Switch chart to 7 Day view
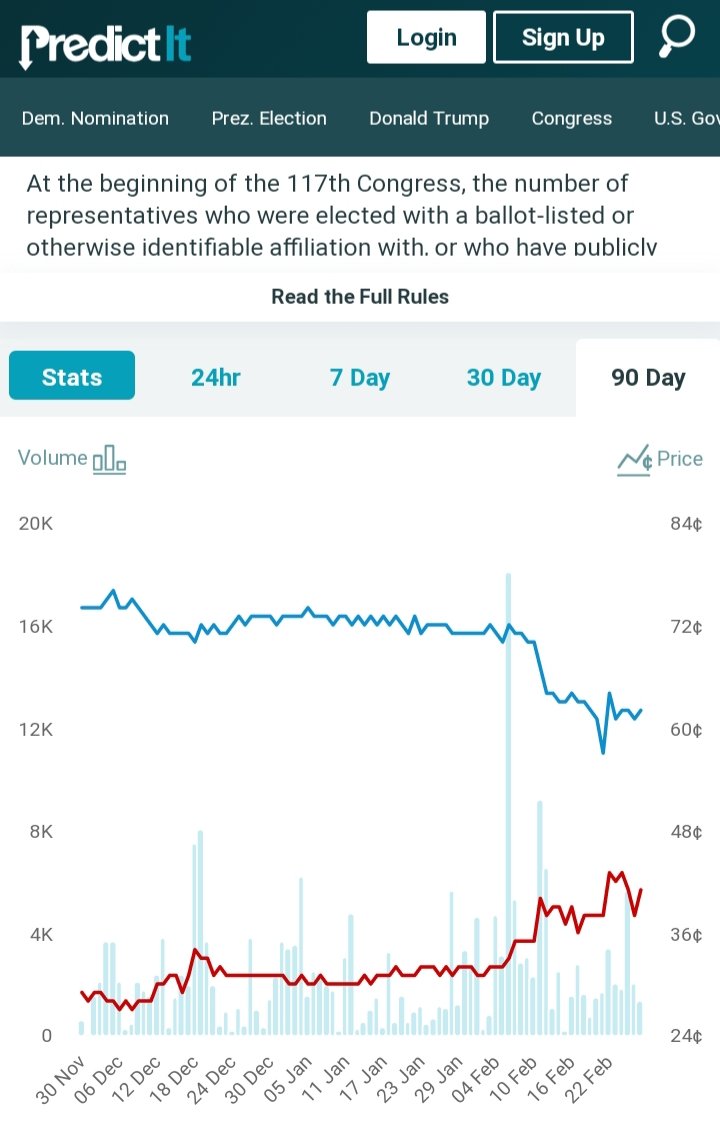 360,378
